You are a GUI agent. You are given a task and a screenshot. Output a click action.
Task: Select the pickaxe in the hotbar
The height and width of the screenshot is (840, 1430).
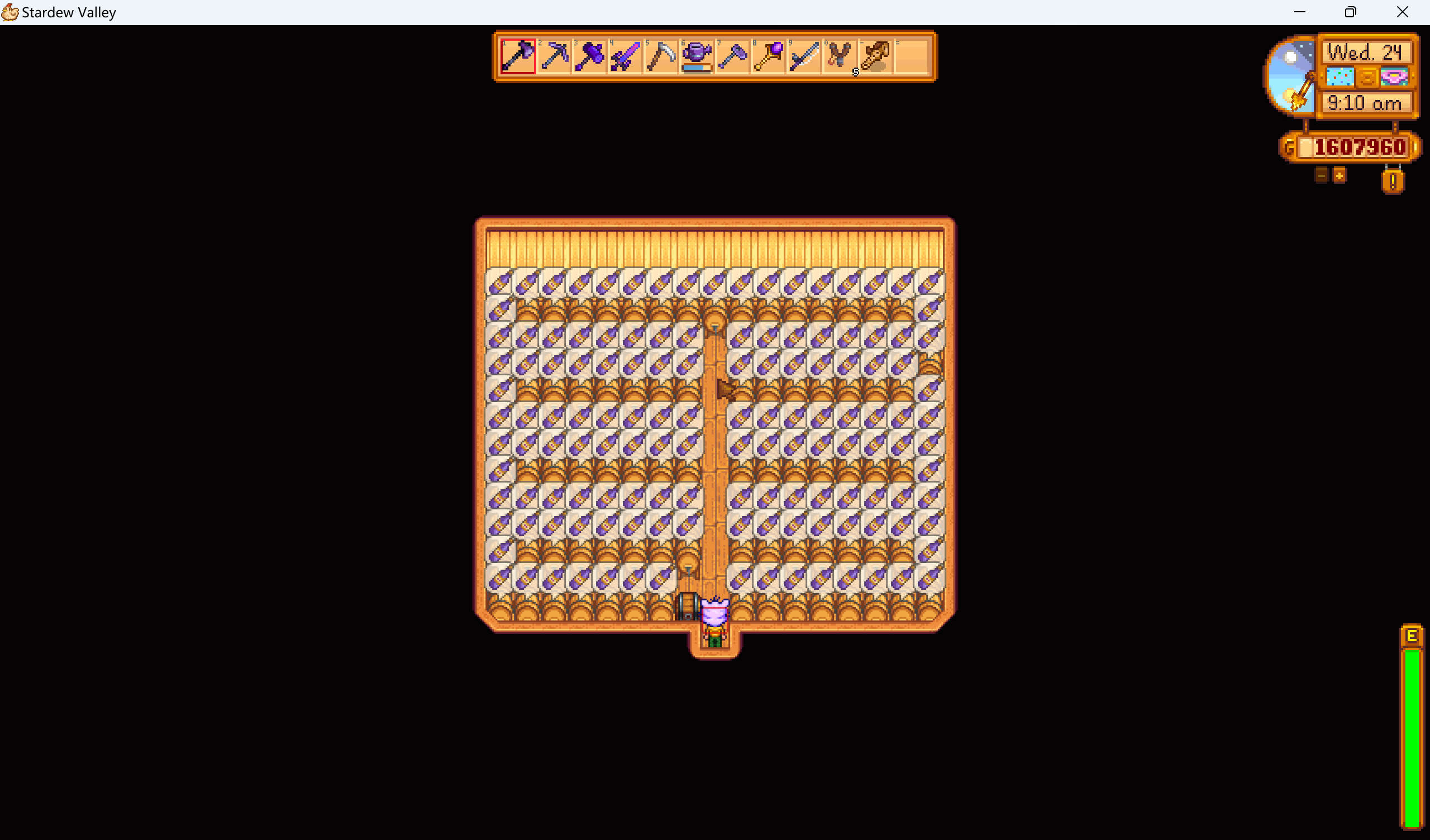(x=553, y=56)
